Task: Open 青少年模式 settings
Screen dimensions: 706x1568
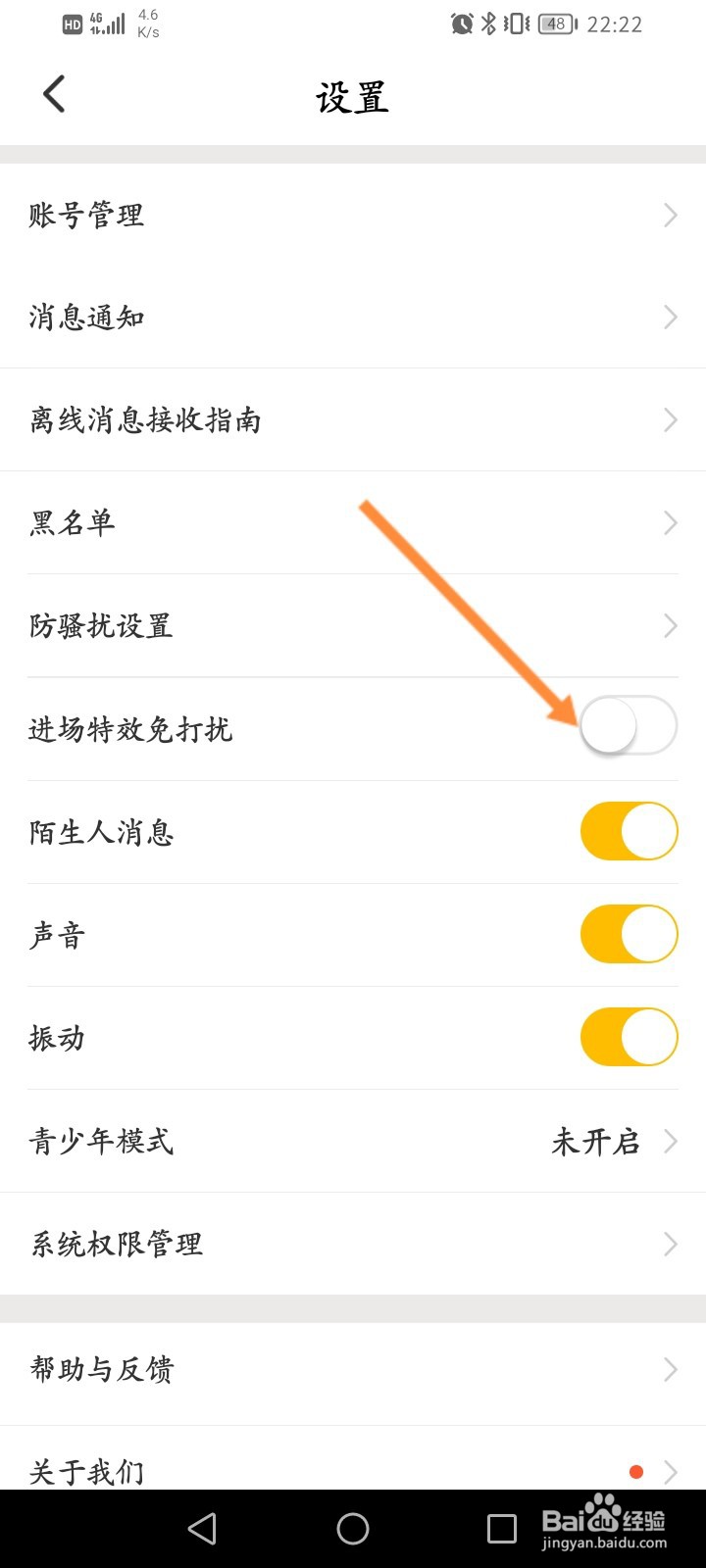Action: 353,1142
